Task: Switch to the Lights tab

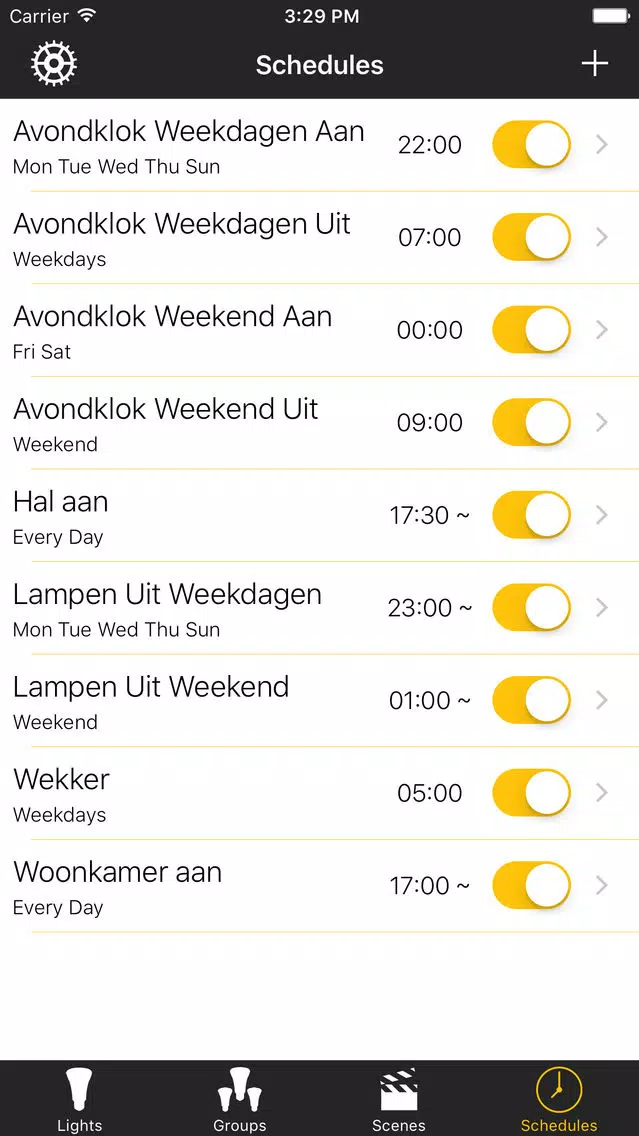Action: 80,1099
